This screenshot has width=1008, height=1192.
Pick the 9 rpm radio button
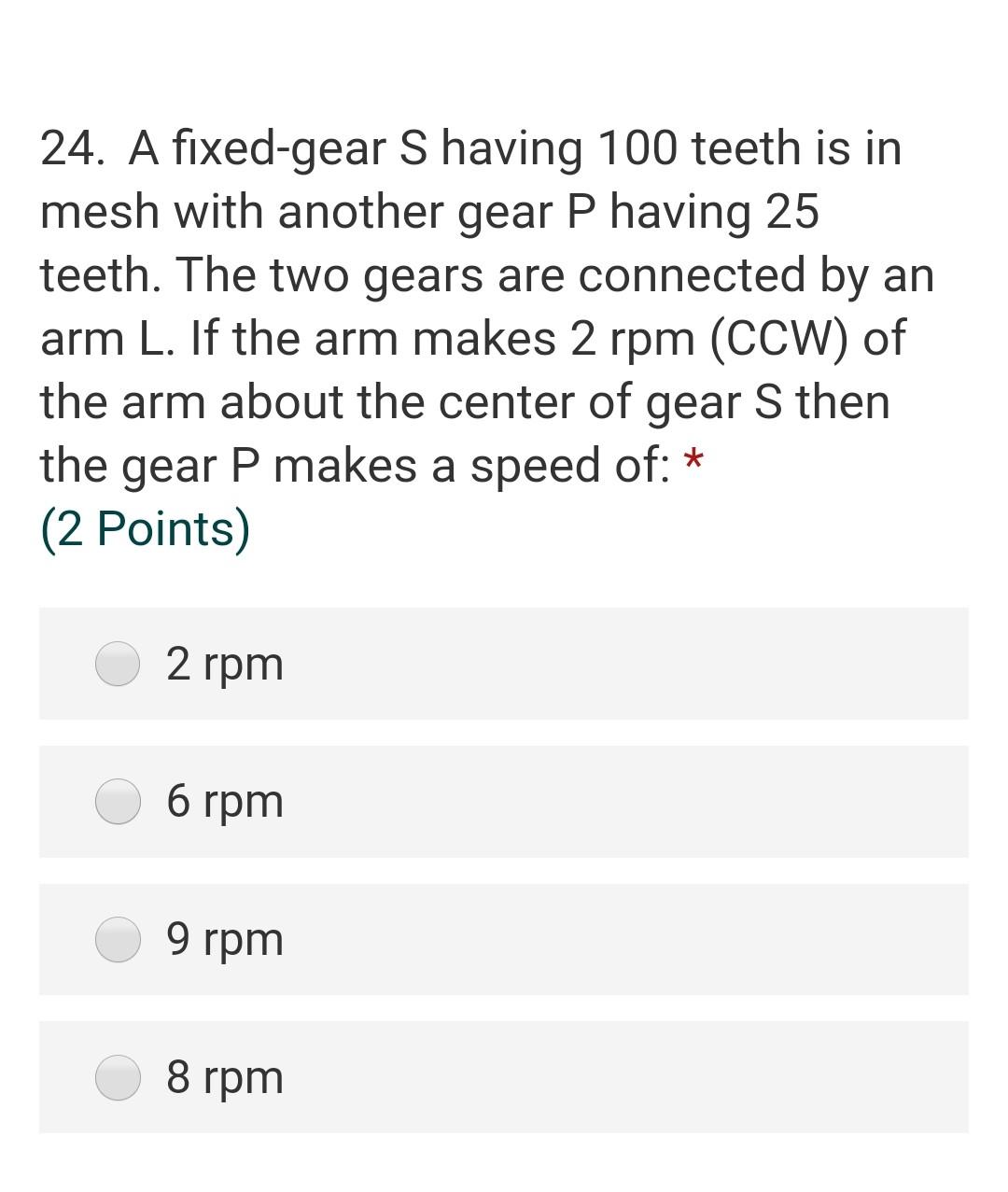(119, 939)
